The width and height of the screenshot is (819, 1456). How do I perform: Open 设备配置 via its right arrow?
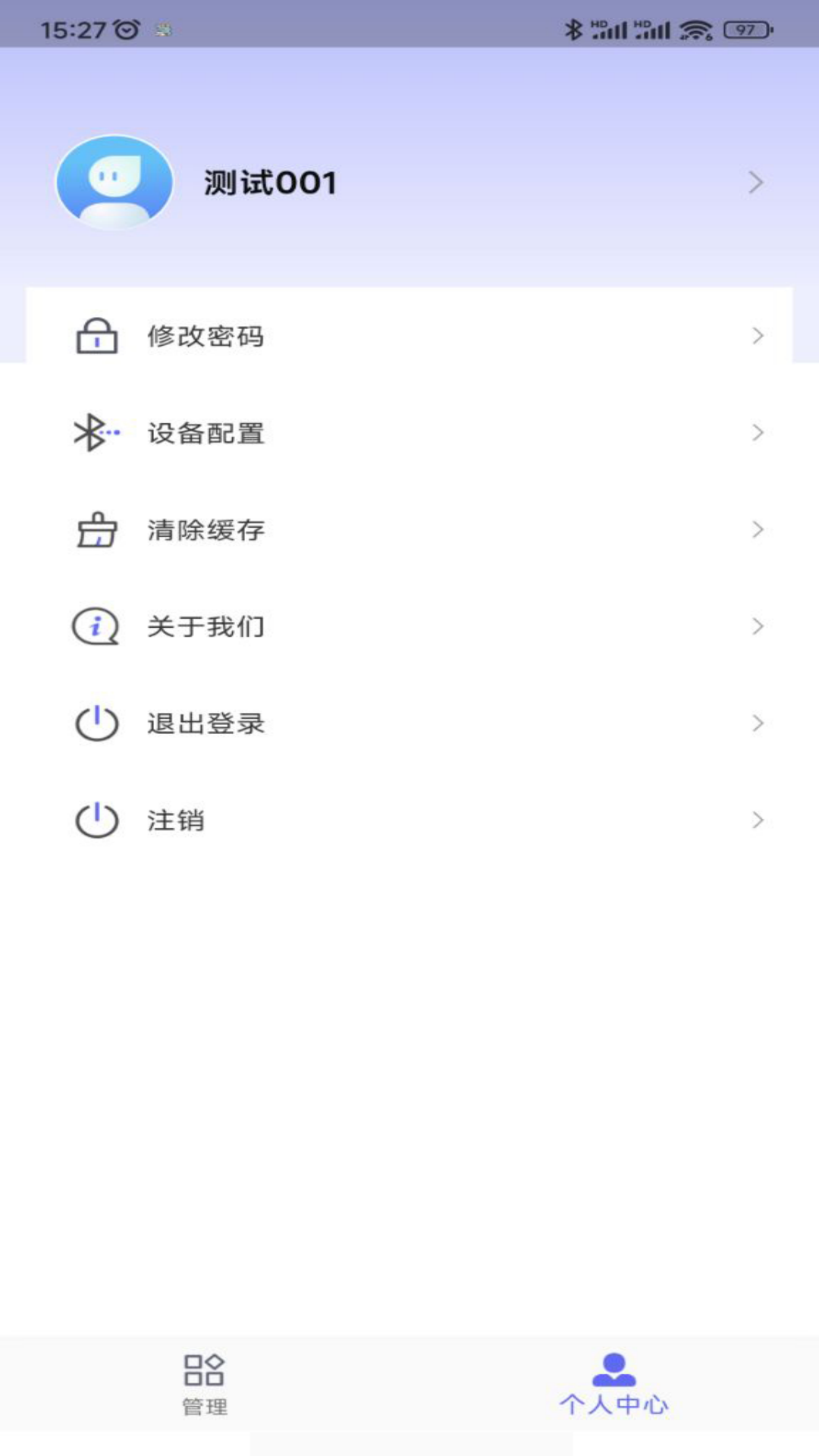pyautogui.click(x=758, y=433)
